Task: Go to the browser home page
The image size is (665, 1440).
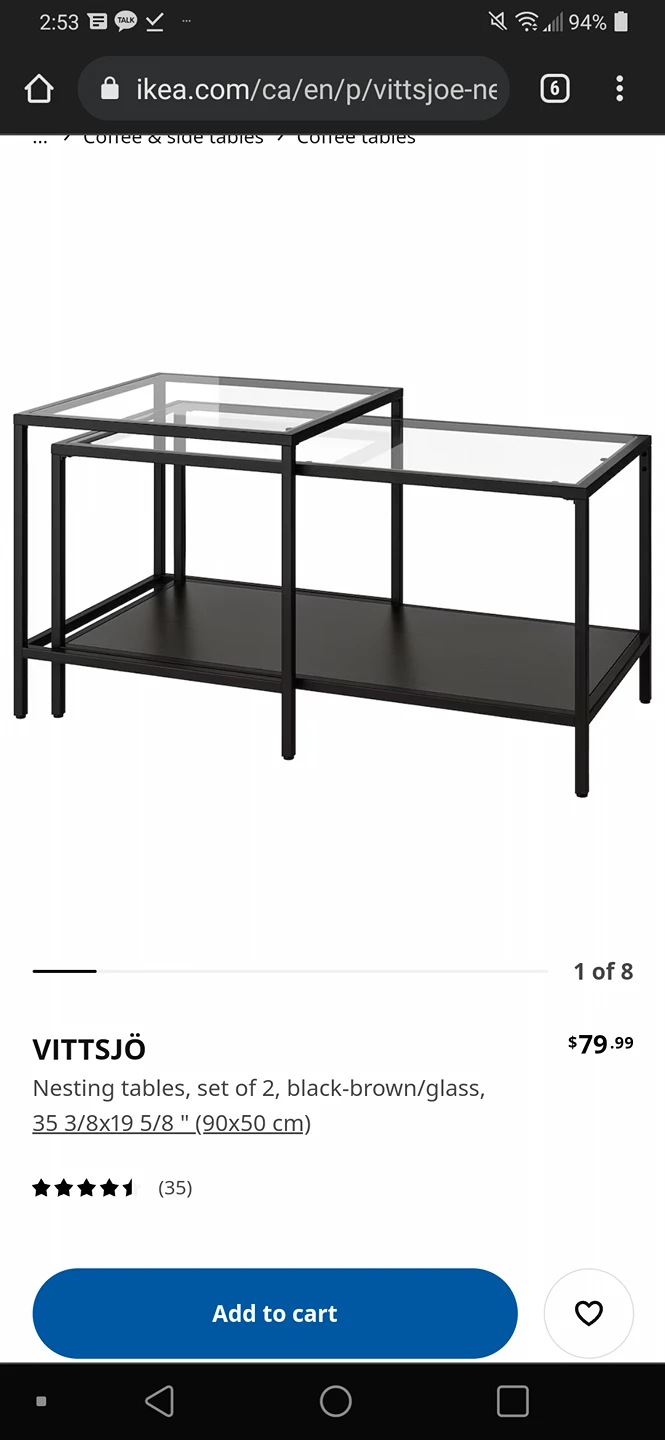Action: click(x=39, y=90)
